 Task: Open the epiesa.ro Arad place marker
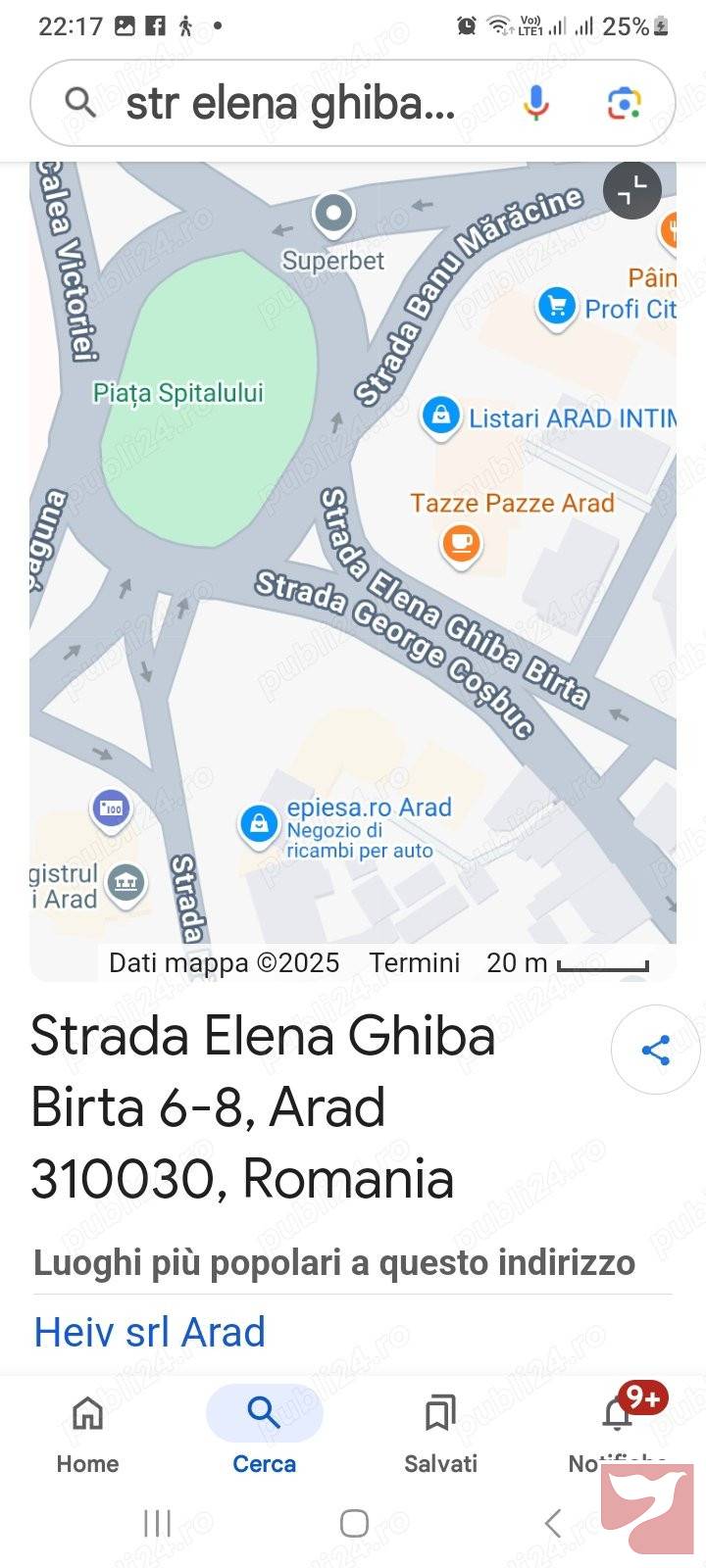tap(259, 824)
